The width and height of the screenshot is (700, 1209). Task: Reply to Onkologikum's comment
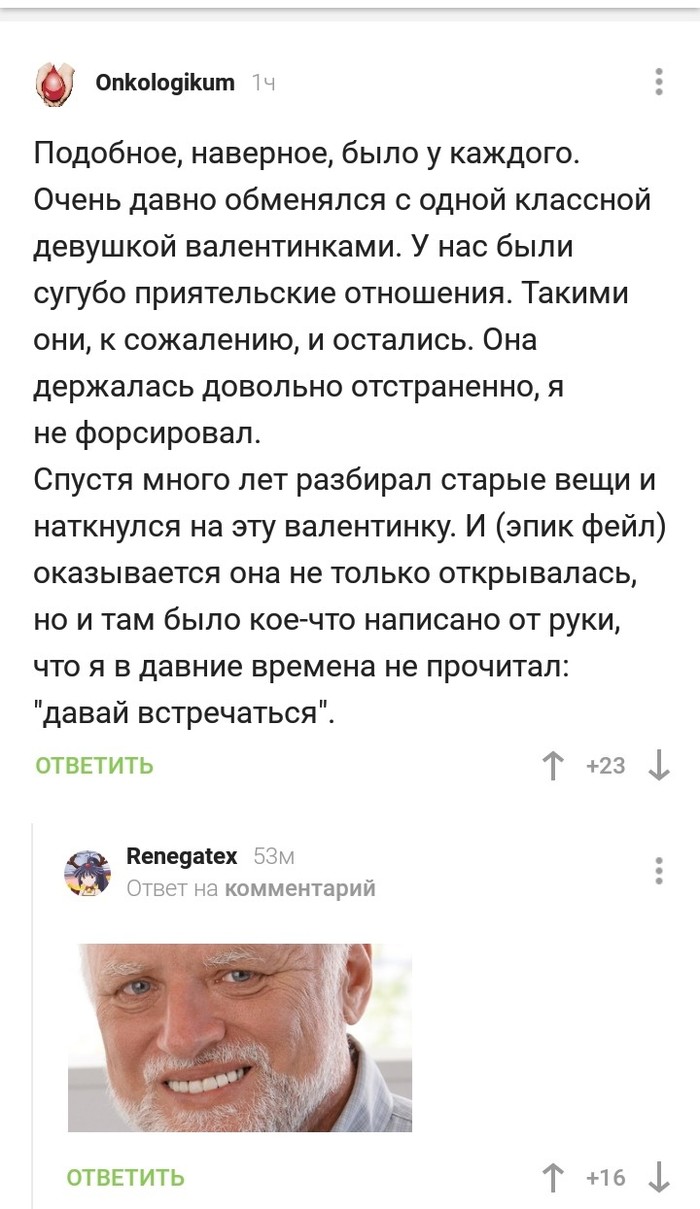click(94, 766)
